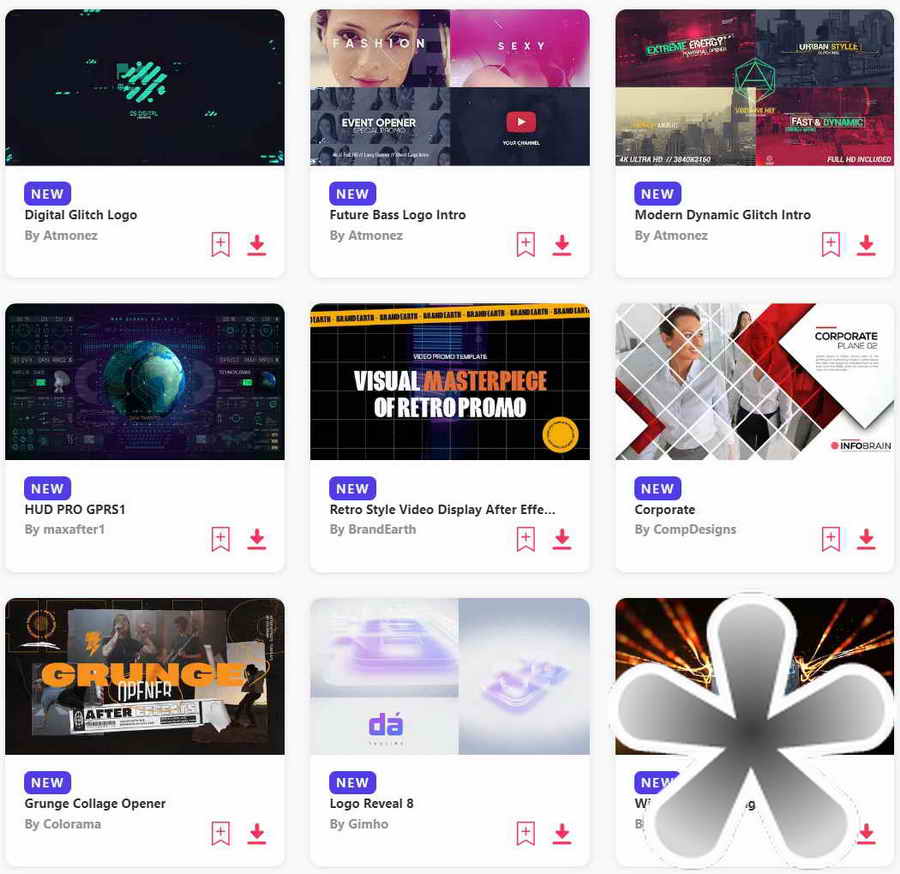Save Future Bass Logo Intro to bookmarks

tap(526, 244)
